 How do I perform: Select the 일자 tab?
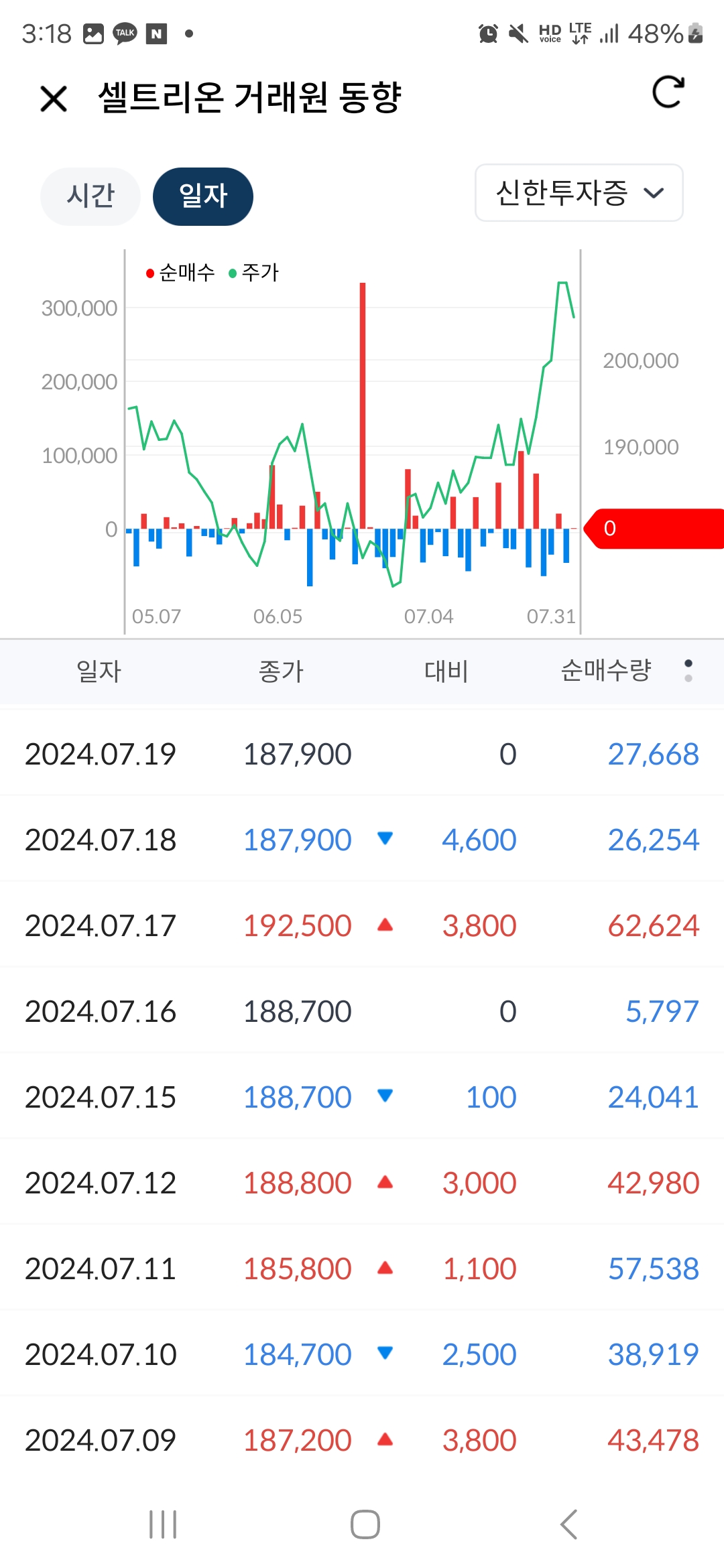coord(203,196)
